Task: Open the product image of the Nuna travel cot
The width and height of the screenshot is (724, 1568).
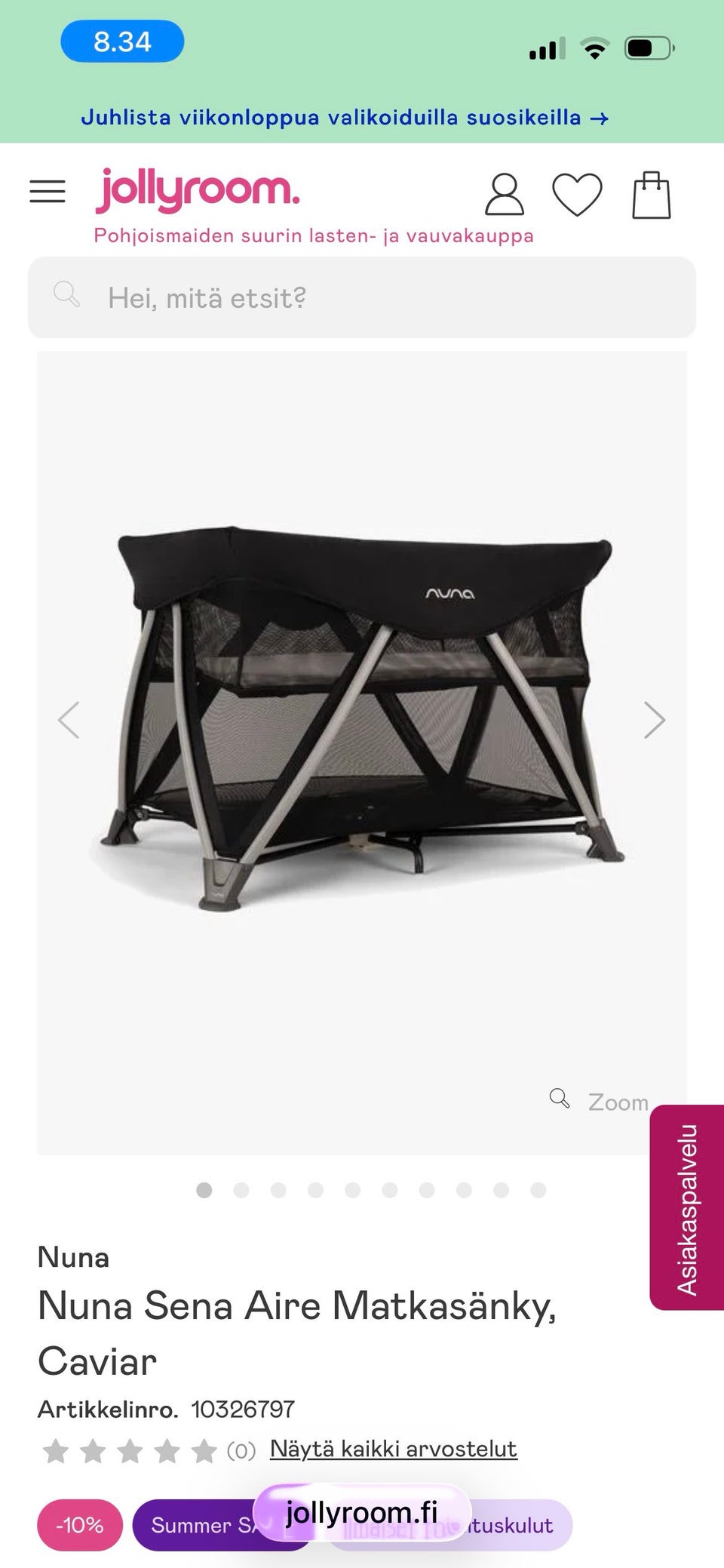Action: click(x=362, y=752)
